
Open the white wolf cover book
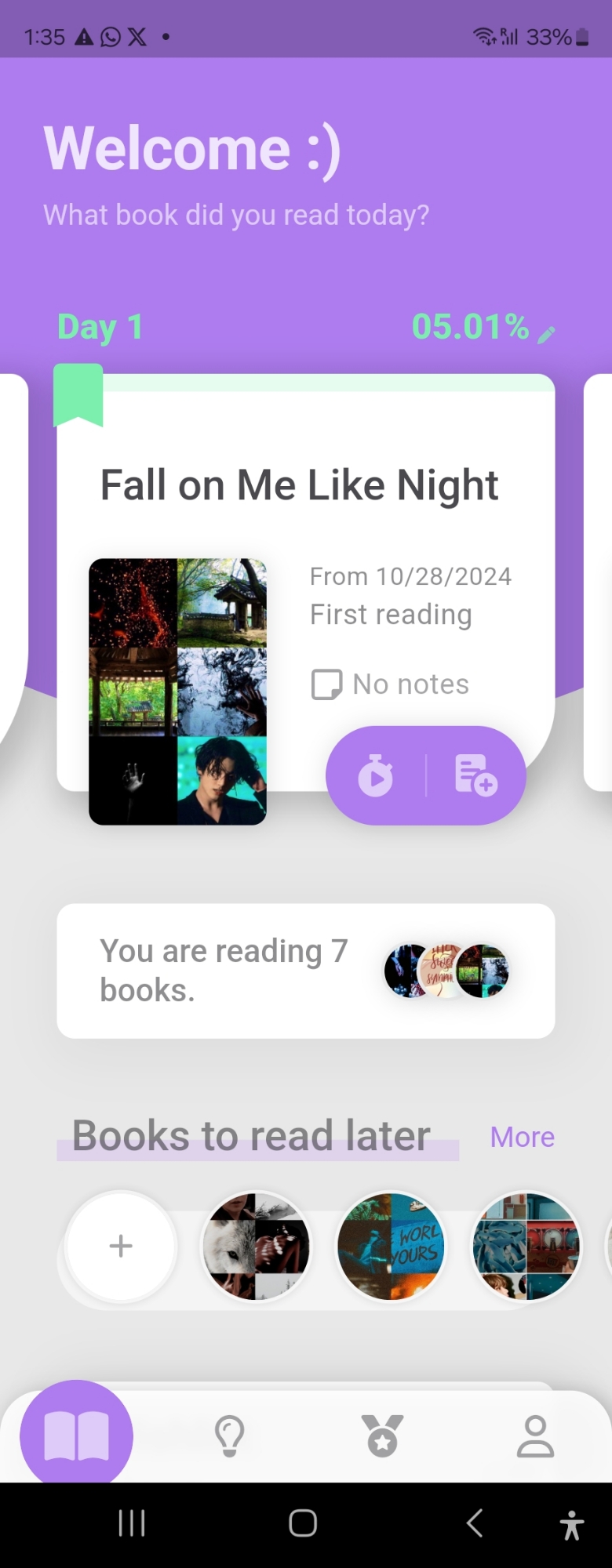[x=256, y=1246]
